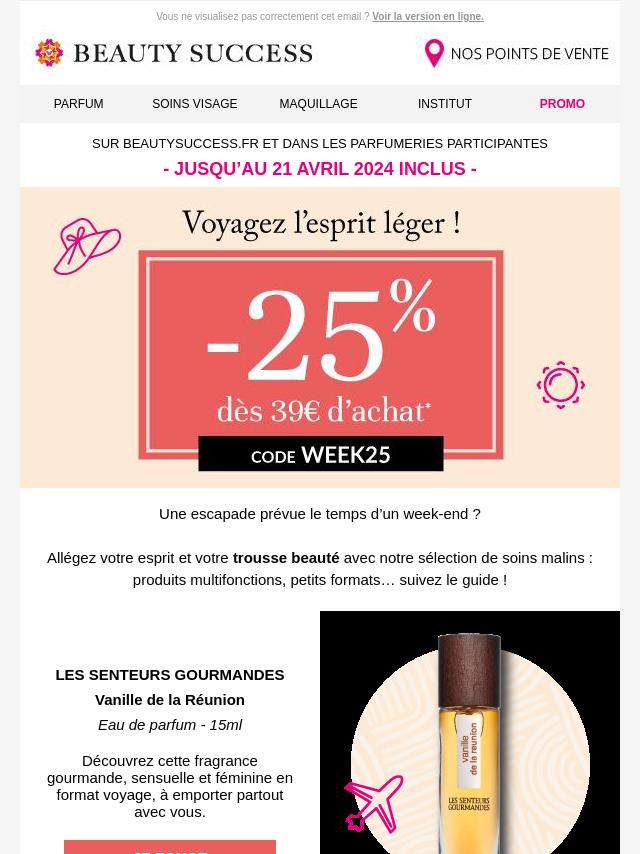Go to the Parfum category
The image size is (640, 854).
pyautogui.click(x=78, y=104)
